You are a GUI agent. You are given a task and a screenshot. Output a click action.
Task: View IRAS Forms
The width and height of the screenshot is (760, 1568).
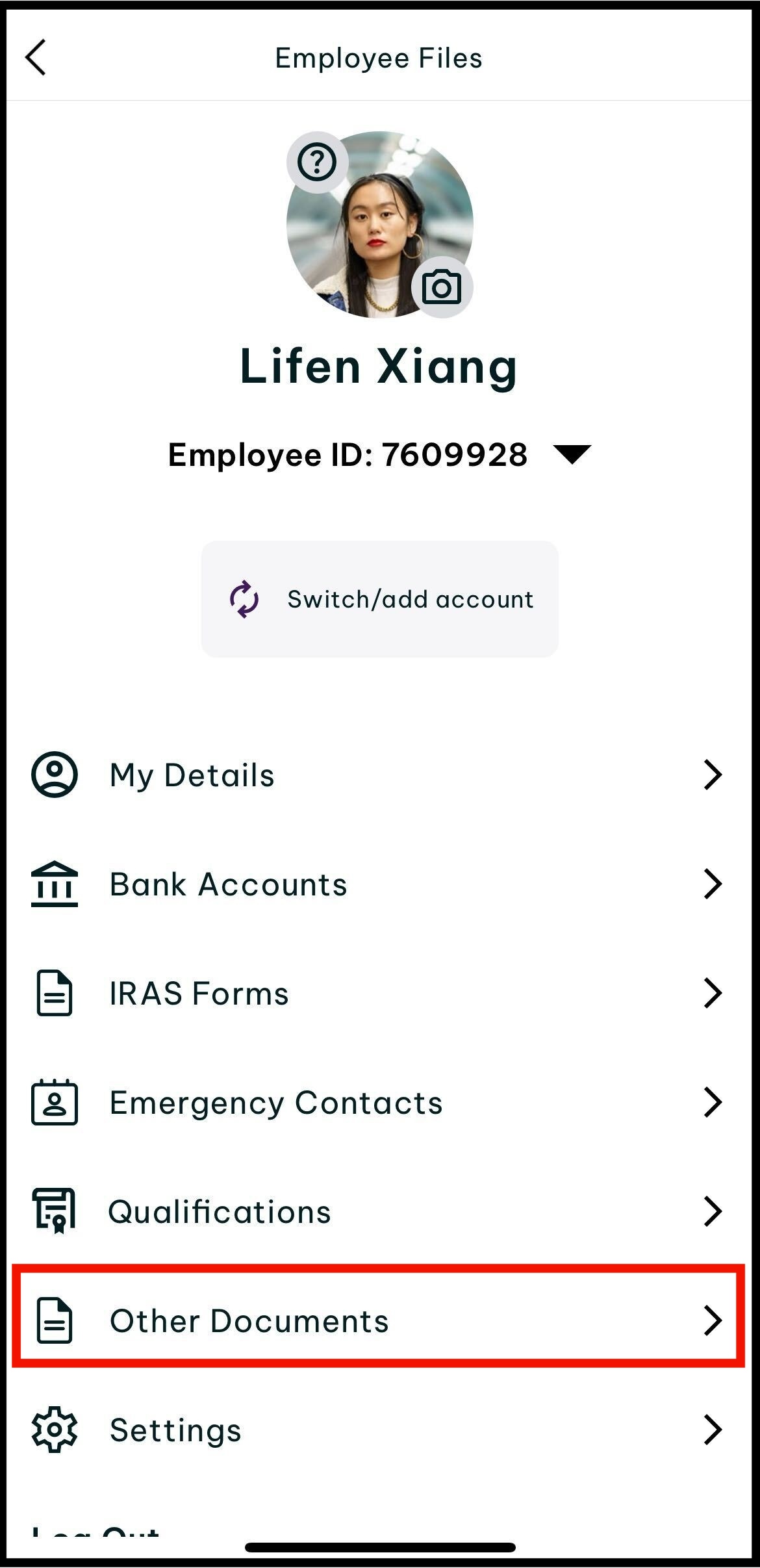tap(379, 994)
